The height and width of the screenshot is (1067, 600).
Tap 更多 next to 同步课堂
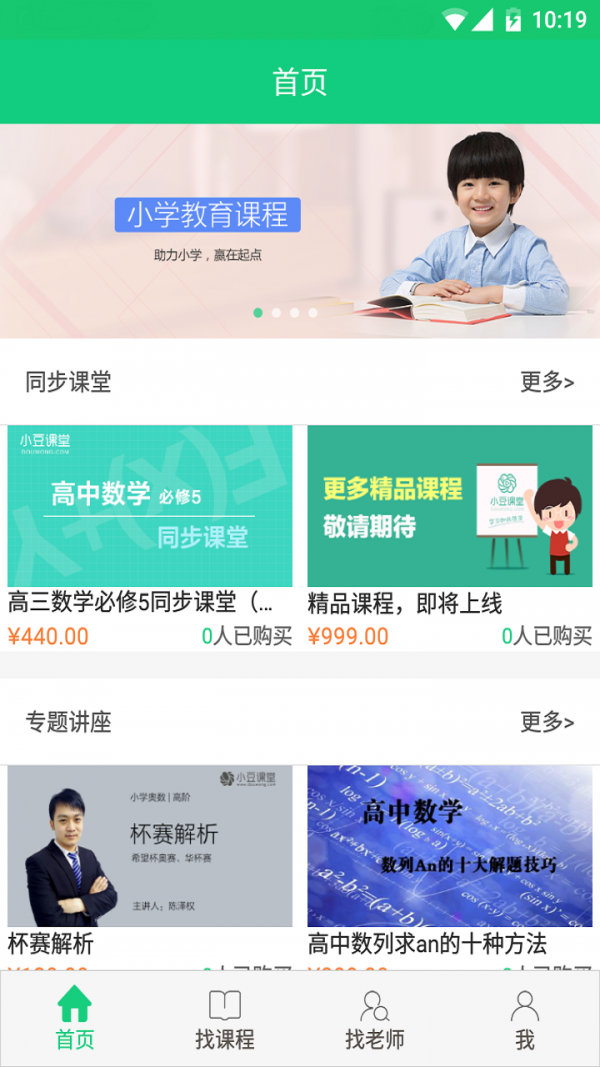(x=547, y=382)
